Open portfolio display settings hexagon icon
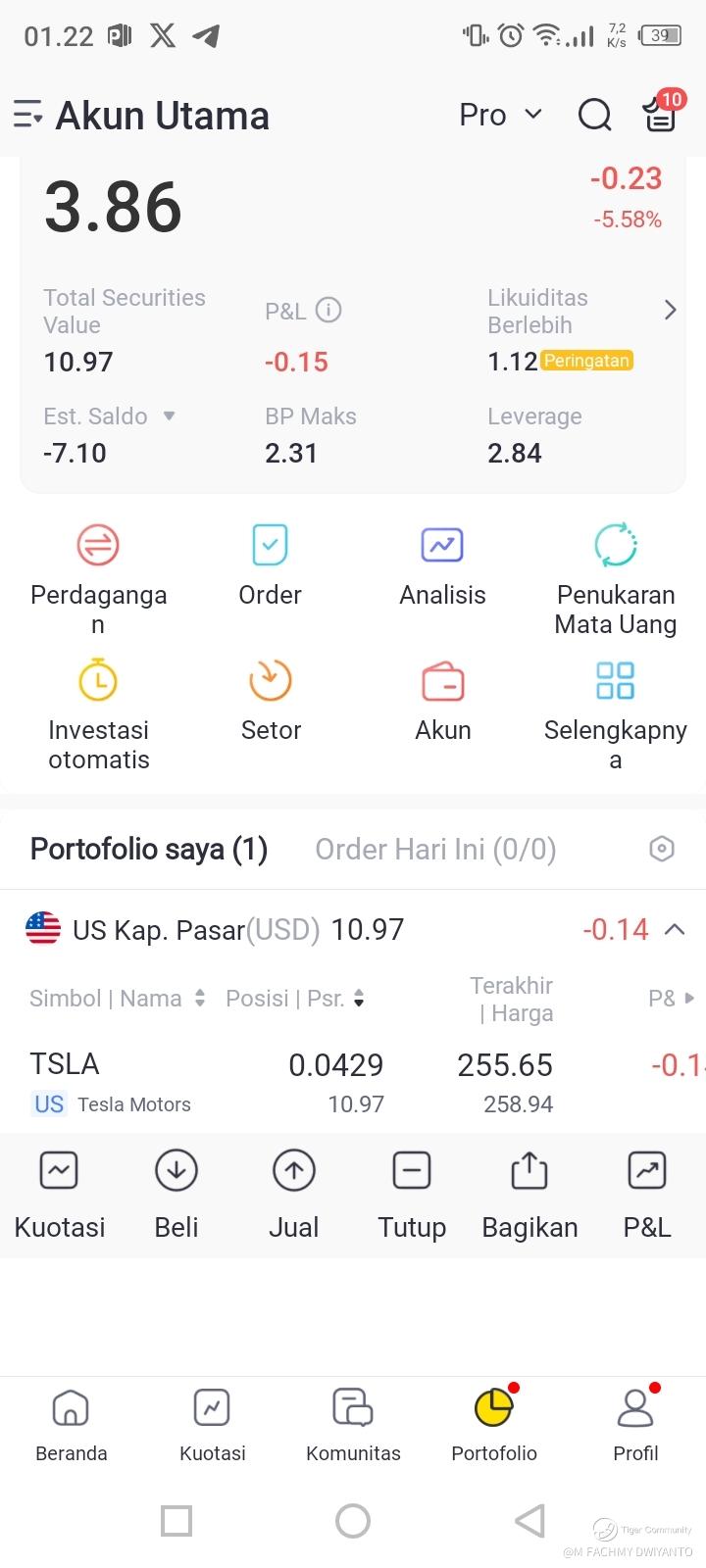 pos(662,849)
